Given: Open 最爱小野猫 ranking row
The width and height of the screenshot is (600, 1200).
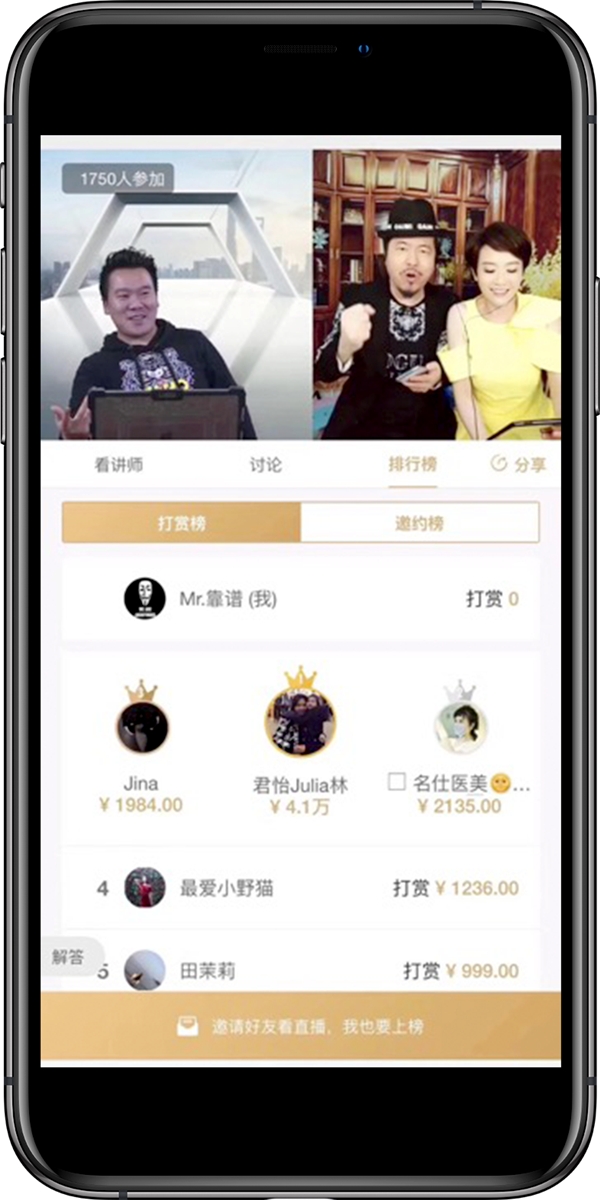Looking at the screenshot, I should point(300,888).
